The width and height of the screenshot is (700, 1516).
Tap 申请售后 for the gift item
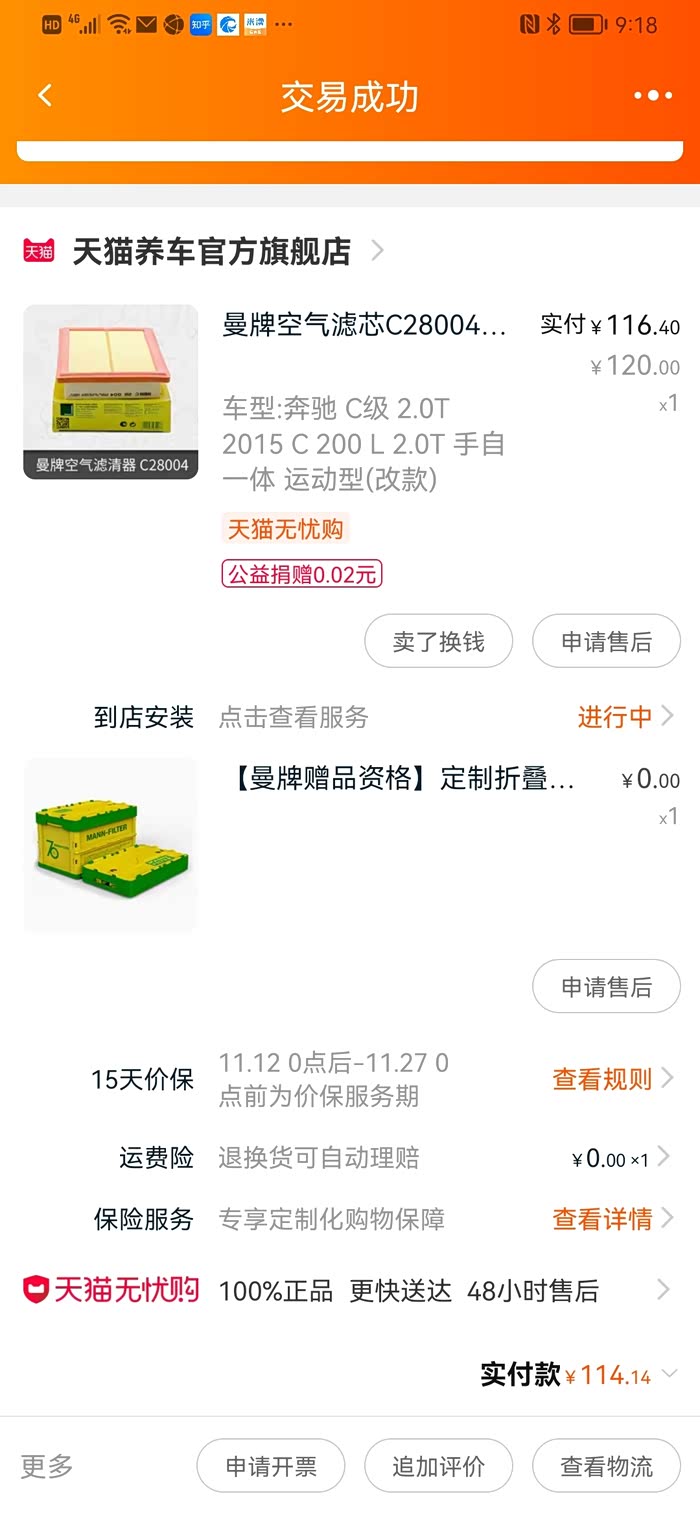click(606, 987)
